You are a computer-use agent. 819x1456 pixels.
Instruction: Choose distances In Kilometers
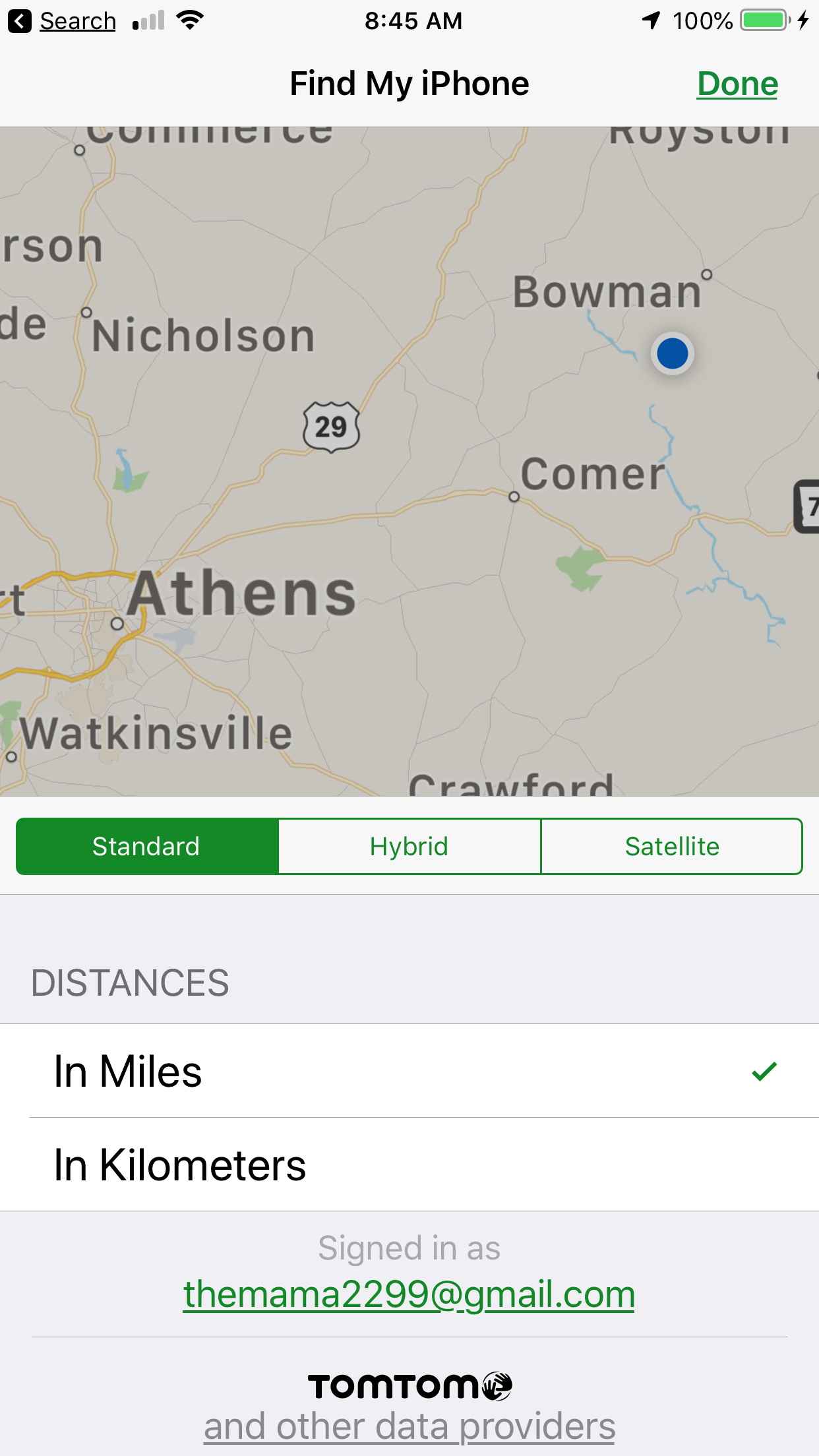pyautogui.click(x=409, y=1165)
